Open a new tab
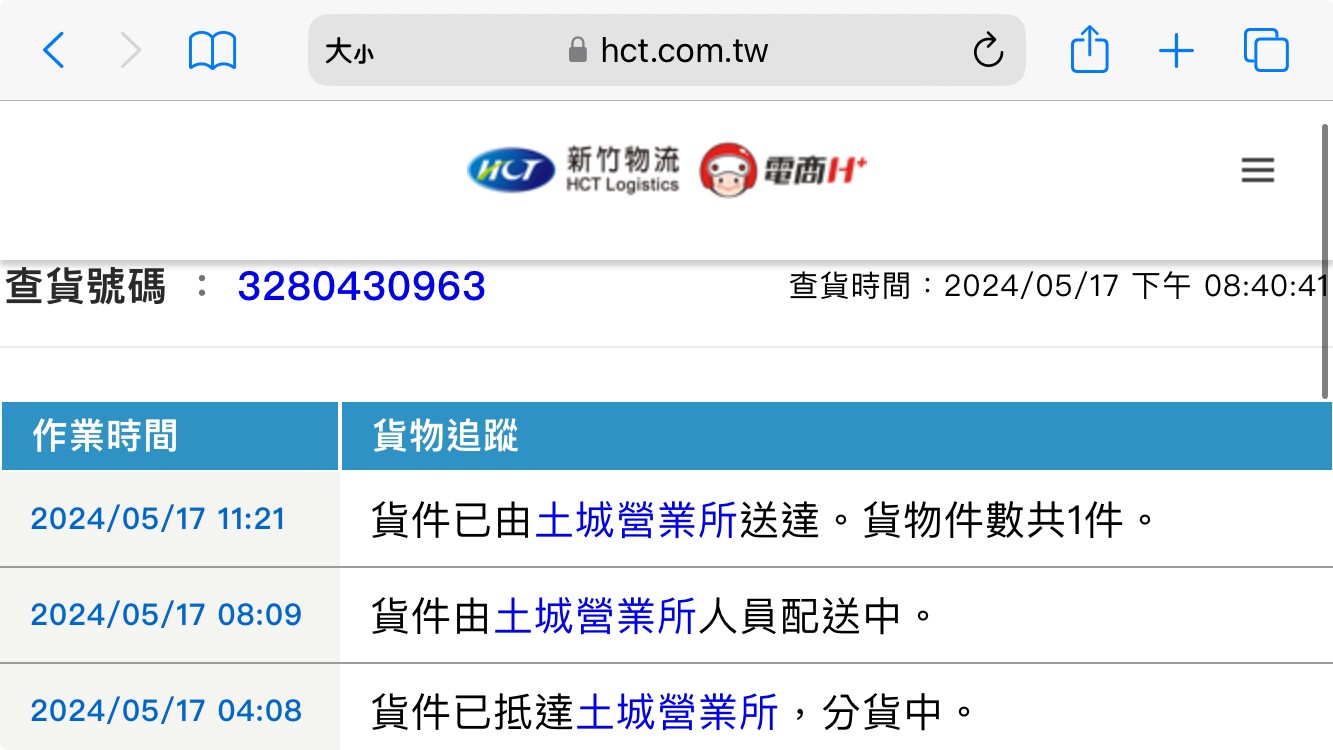 pyautogui.click(x=1176, y=50)
